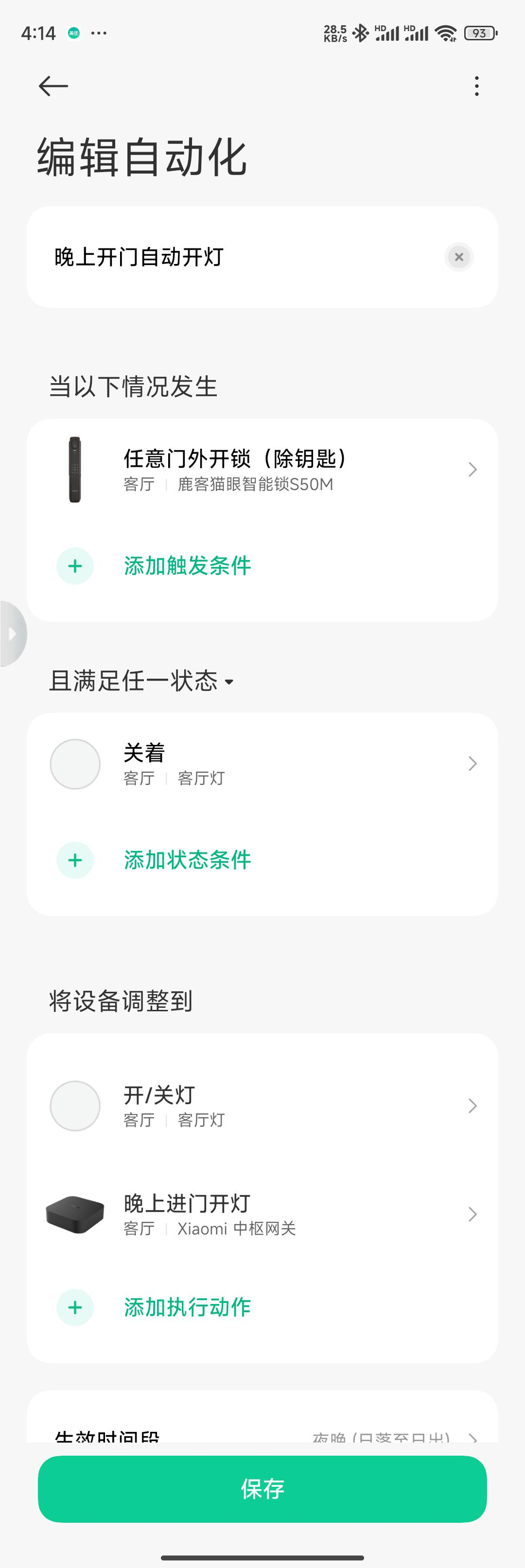Open the side floating panel arrow
Image resolution: width=525 pixels, height=1568 pixels.
[12, 634]
